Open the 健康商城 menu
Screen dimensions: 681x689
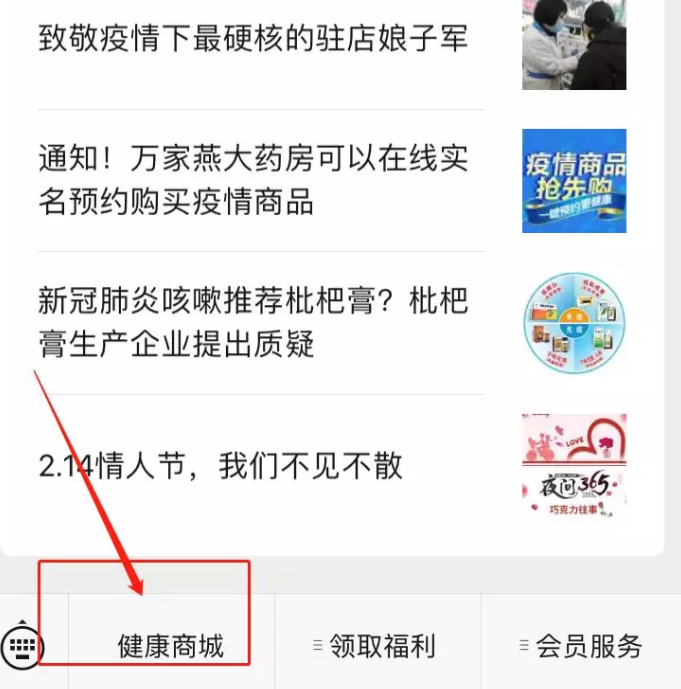(170, 646)
